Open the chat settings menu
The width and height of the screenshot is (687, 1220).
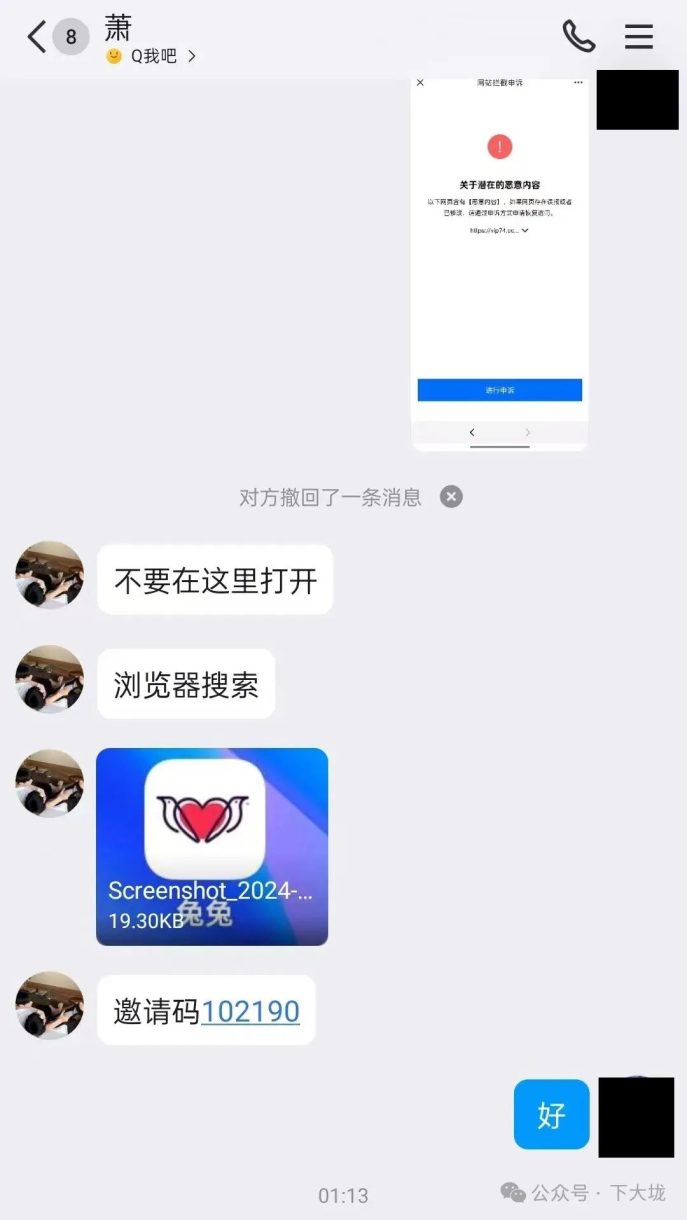(x=639, y=37)
